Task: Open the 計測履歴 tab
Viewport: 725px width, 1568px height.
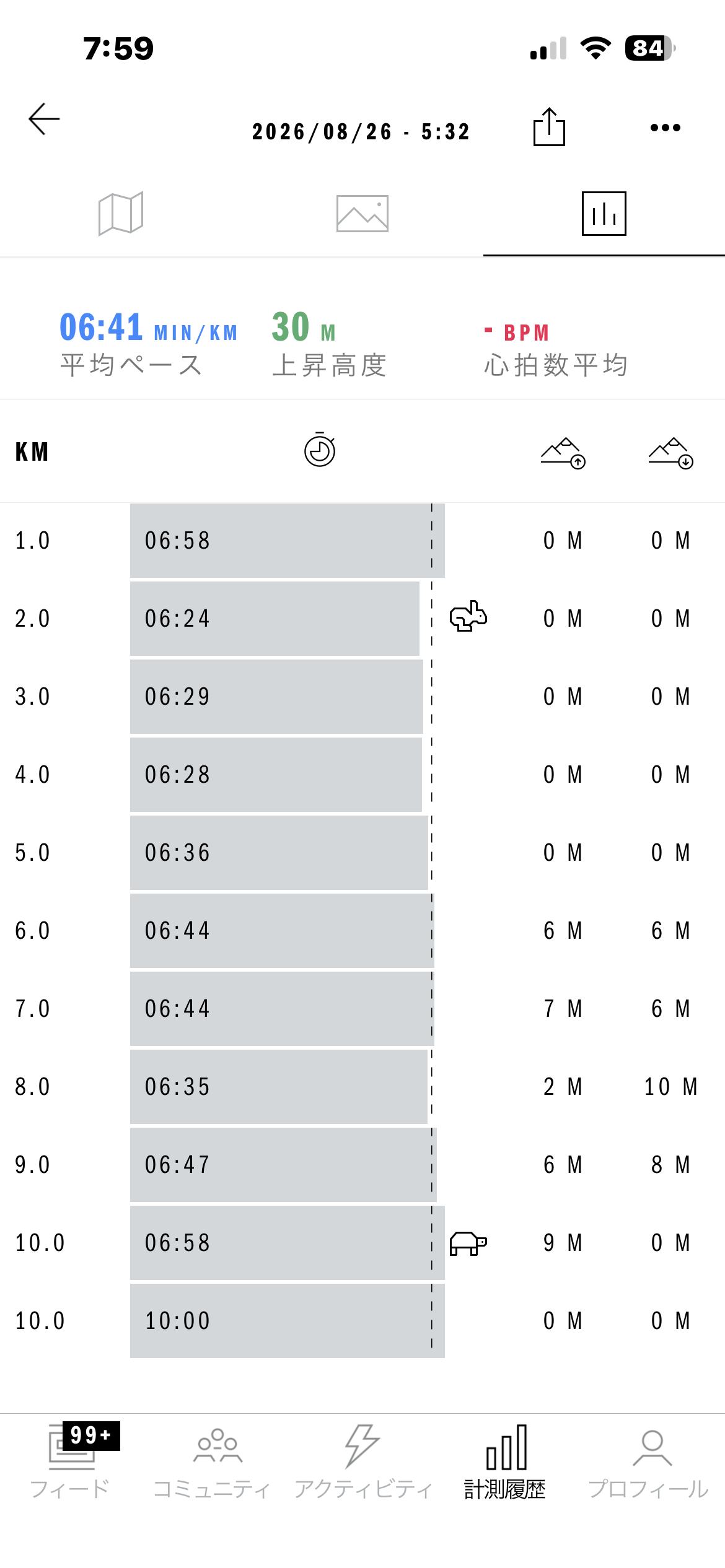Action: [x=506, y=1462]
